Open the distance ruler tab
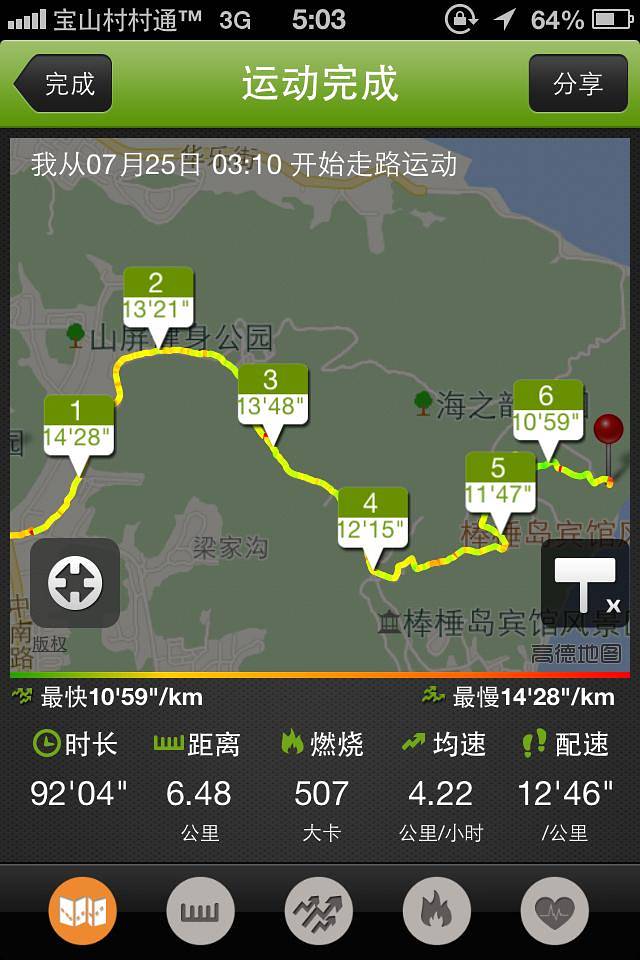 (201, 911)
